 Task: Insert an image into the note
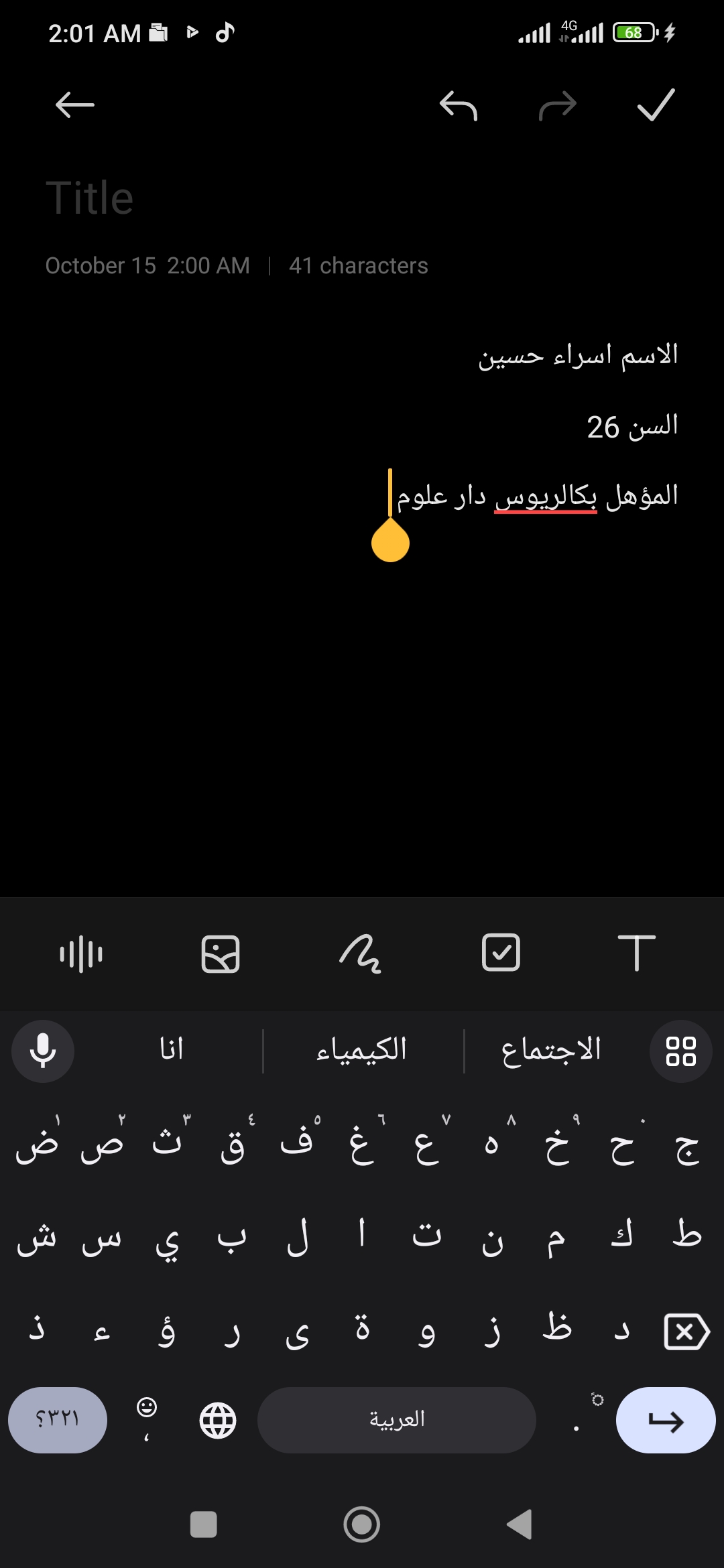[x=221, y=954]
